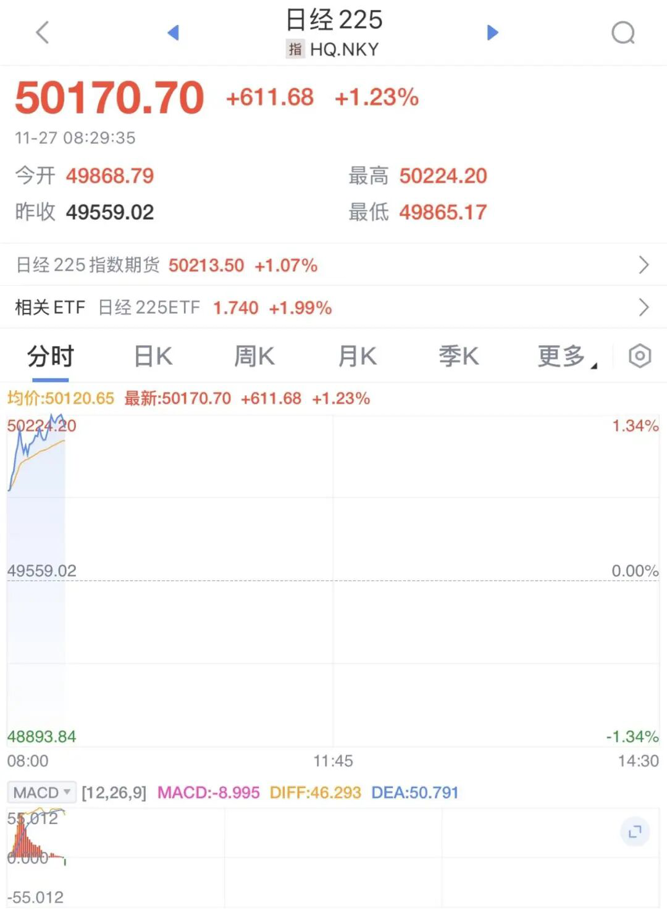This screenshot has width=667, height=911.
Task: Switch to the 周K tab
Action: click(254, 356)
